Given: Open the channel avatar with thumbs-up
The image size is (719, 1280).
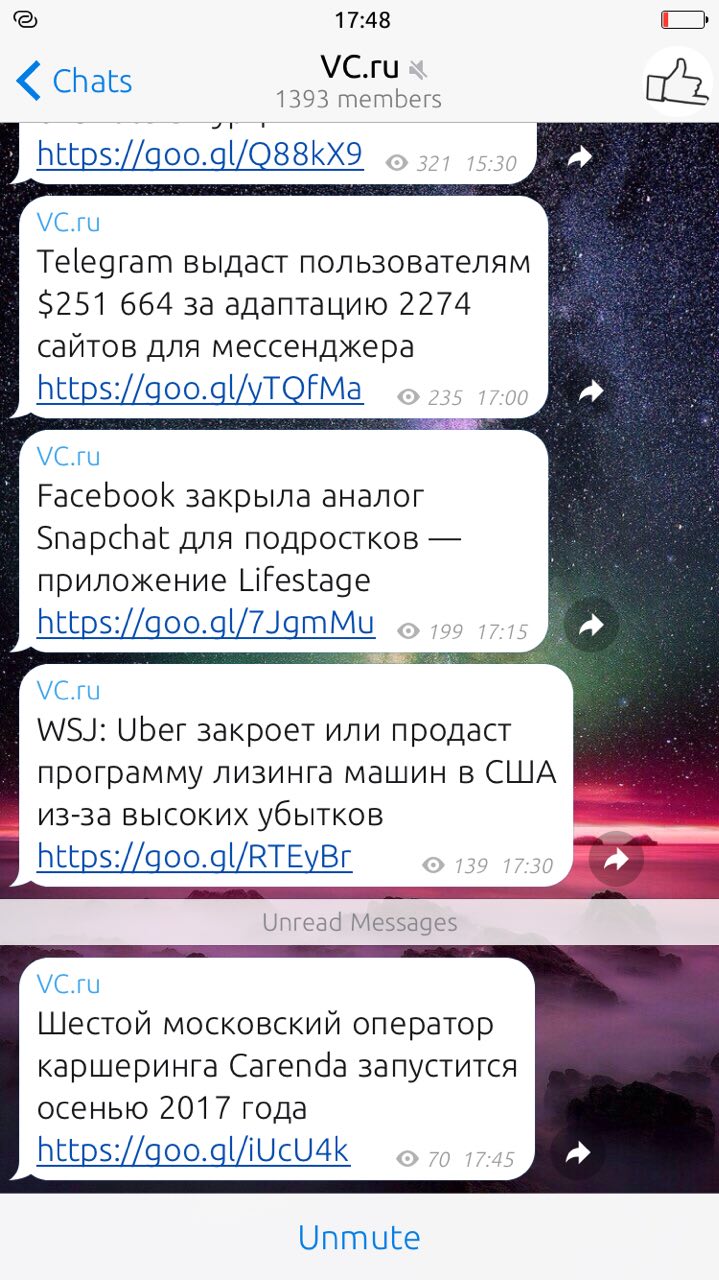Looking at the screenshot, I should click(x=676, y=81).
